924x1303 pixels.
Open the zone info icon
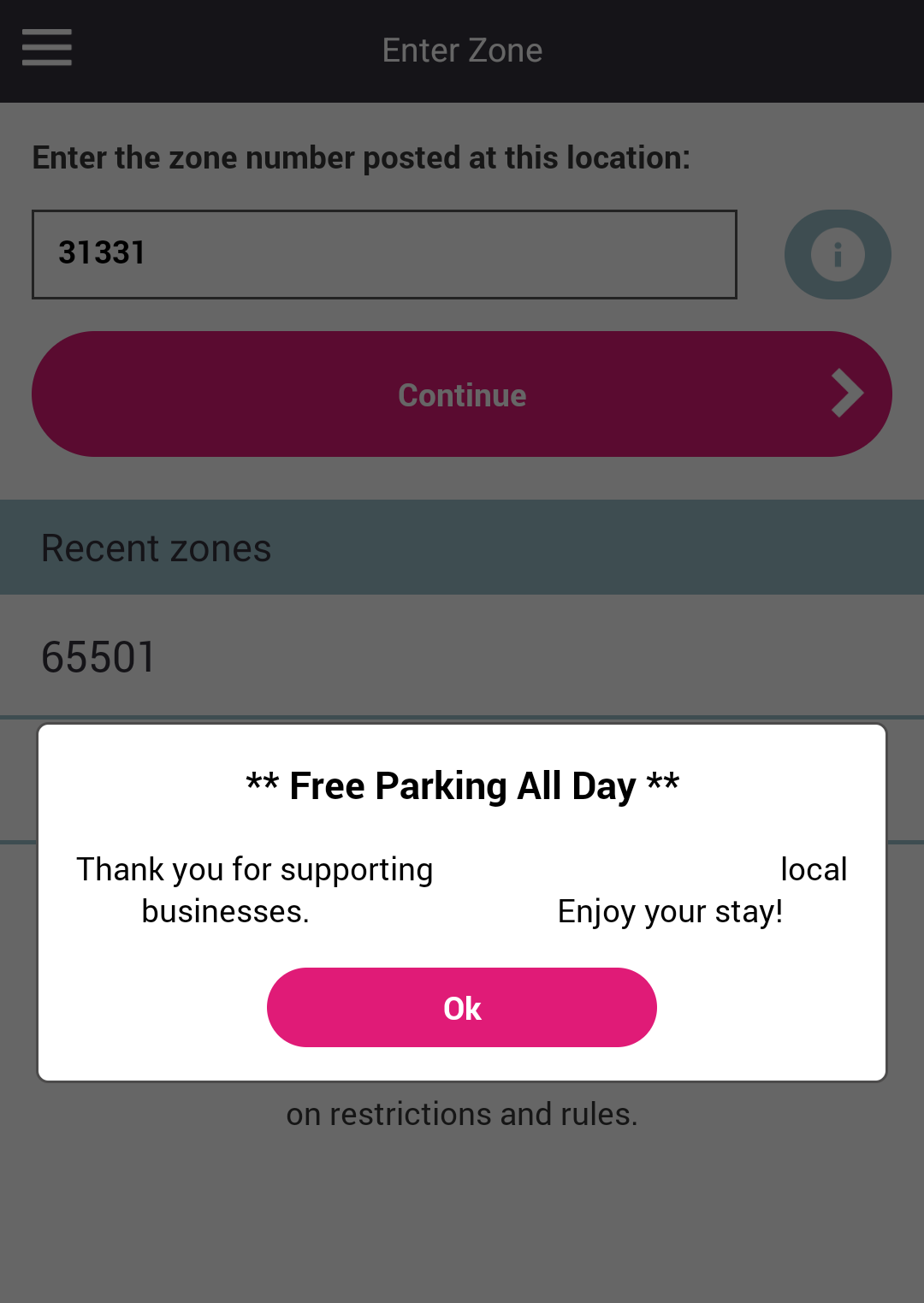pyautogui.click(x=837, y=254)
